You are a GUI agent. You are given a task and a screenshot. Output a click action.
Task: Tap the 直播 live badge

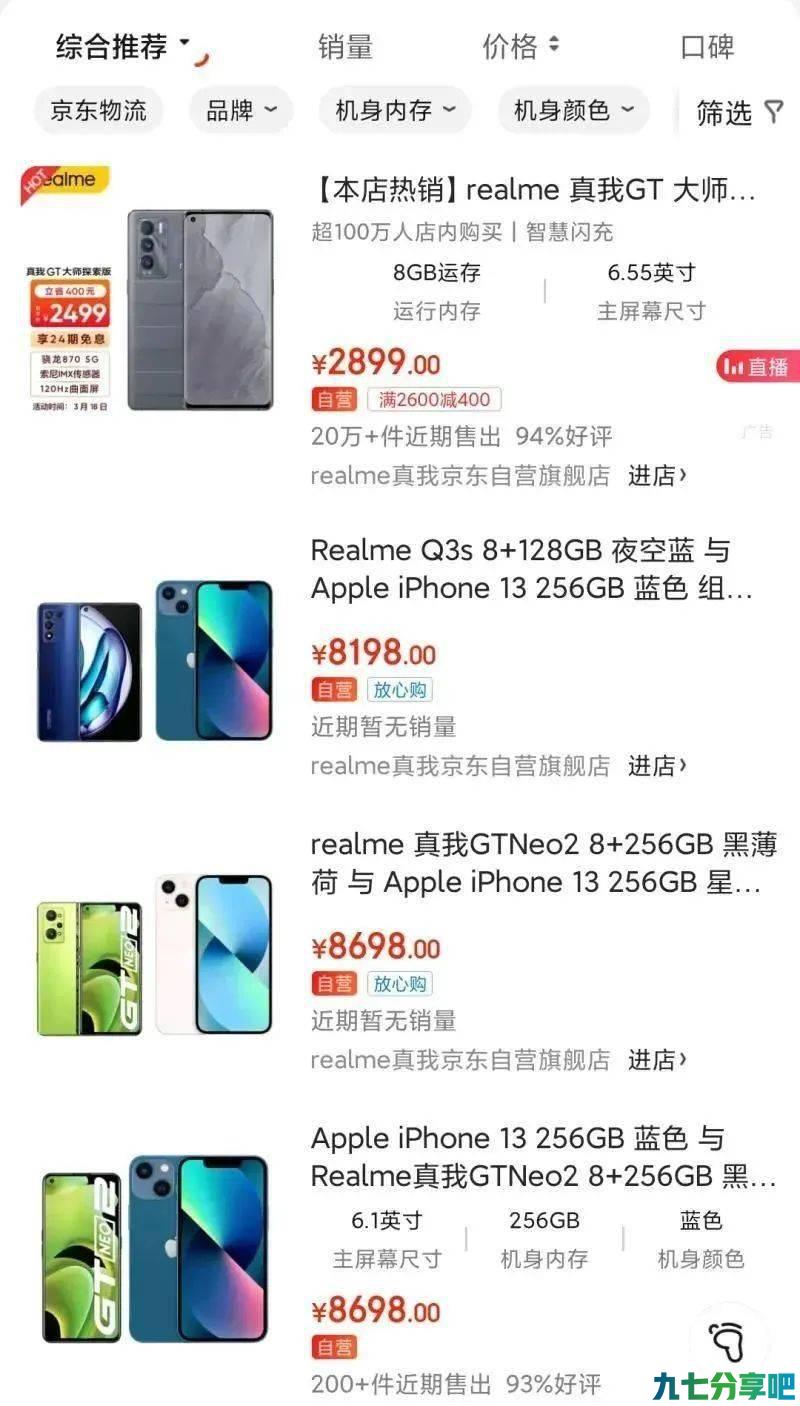(x=759, y=367)
